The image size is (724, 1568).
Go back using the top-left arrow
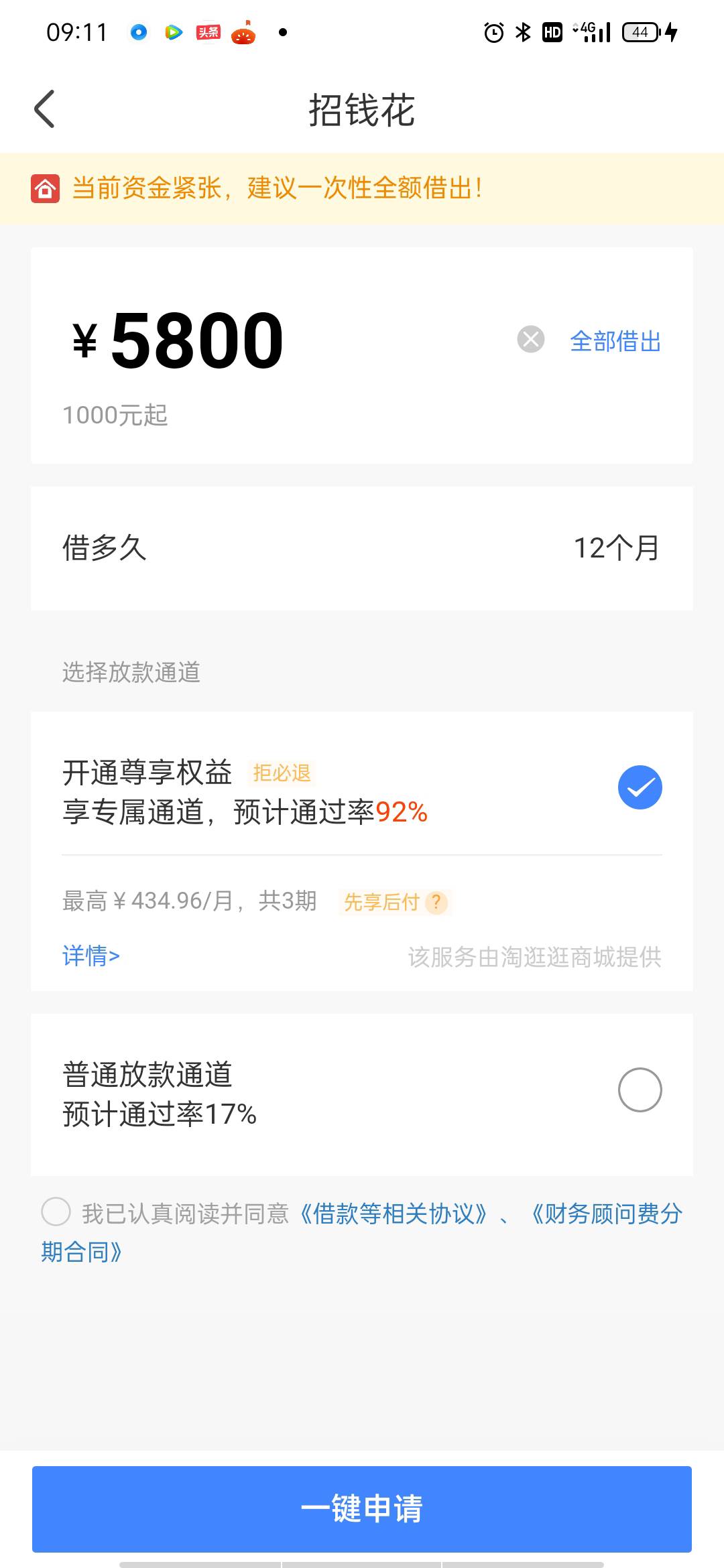pyautogui.click(x=44, y=109)
